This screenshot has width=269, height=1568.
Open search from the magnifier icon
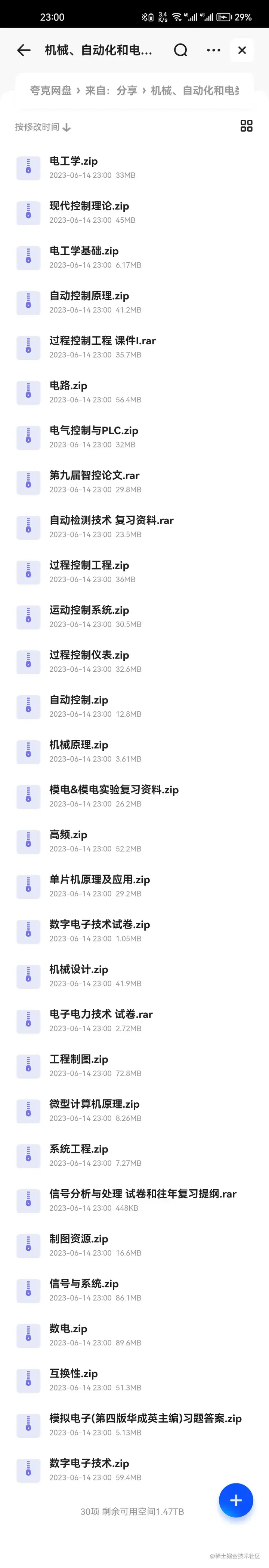click(180, 51)
